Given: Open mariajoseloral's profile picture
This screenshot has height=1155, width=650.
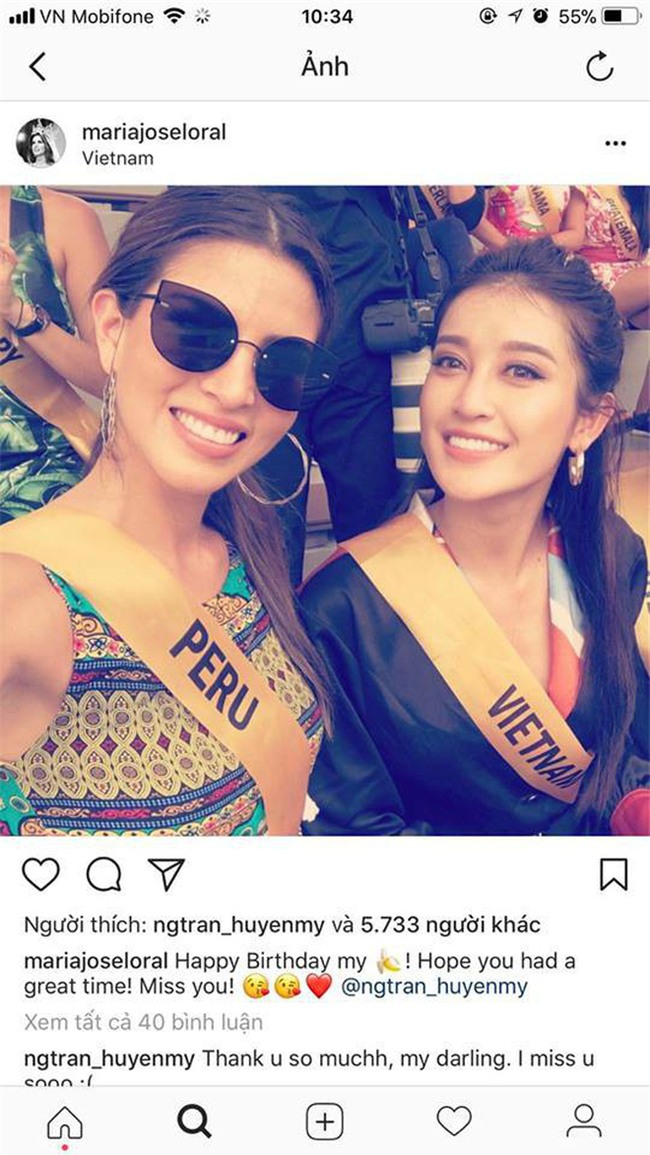Looking at the screenshot, I should point(40,144).
